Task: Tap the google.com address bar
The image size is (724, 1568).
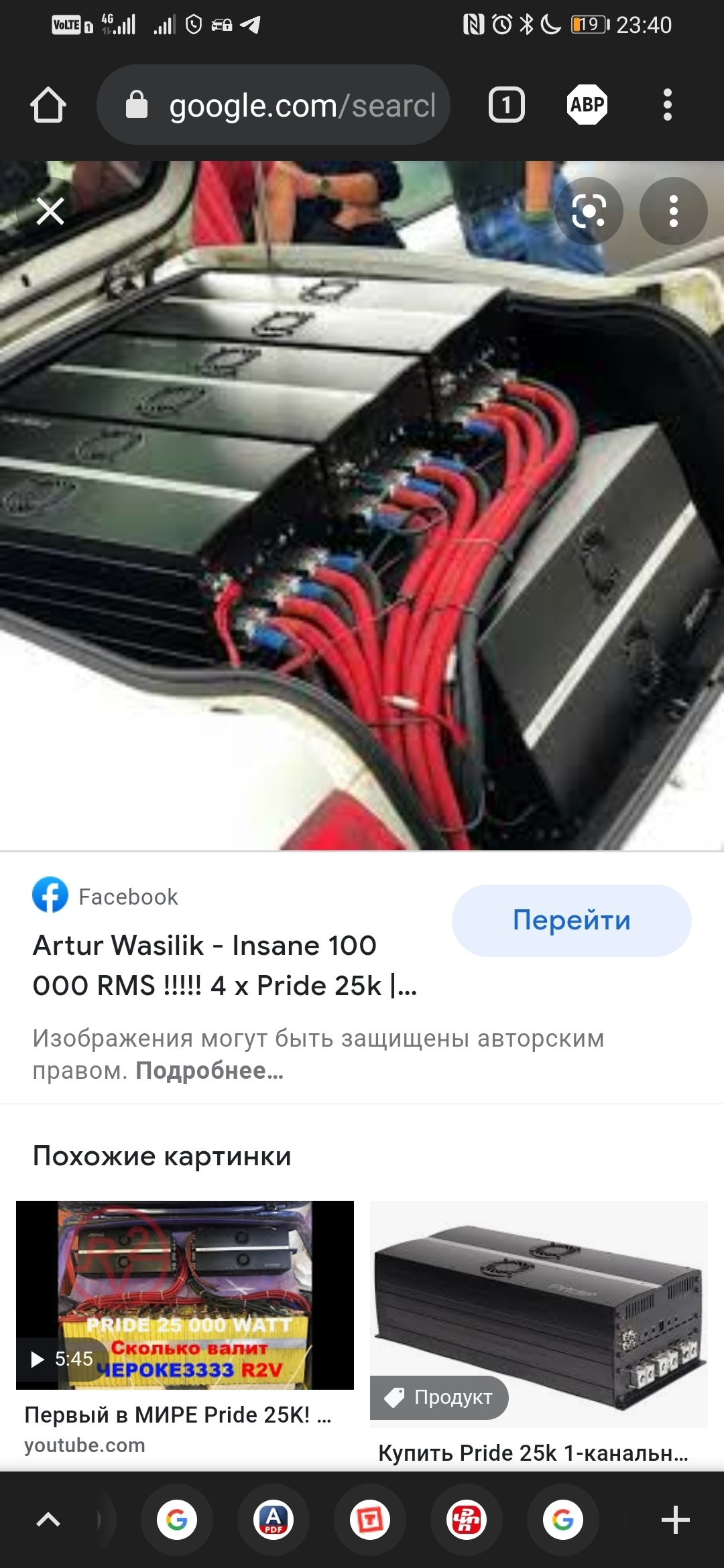Action: pyautogui.click(x=274, y=105)
